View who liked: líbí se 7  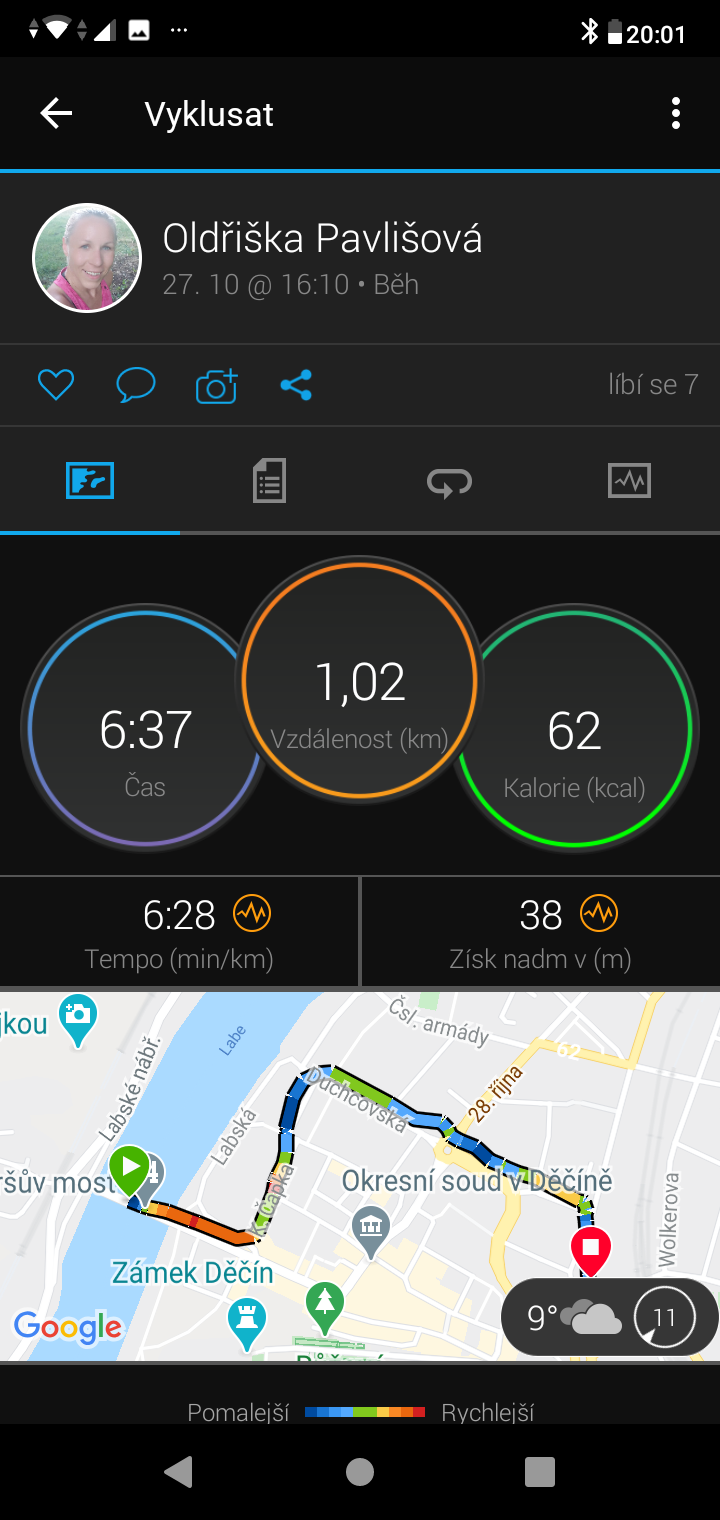click(653, 384)
